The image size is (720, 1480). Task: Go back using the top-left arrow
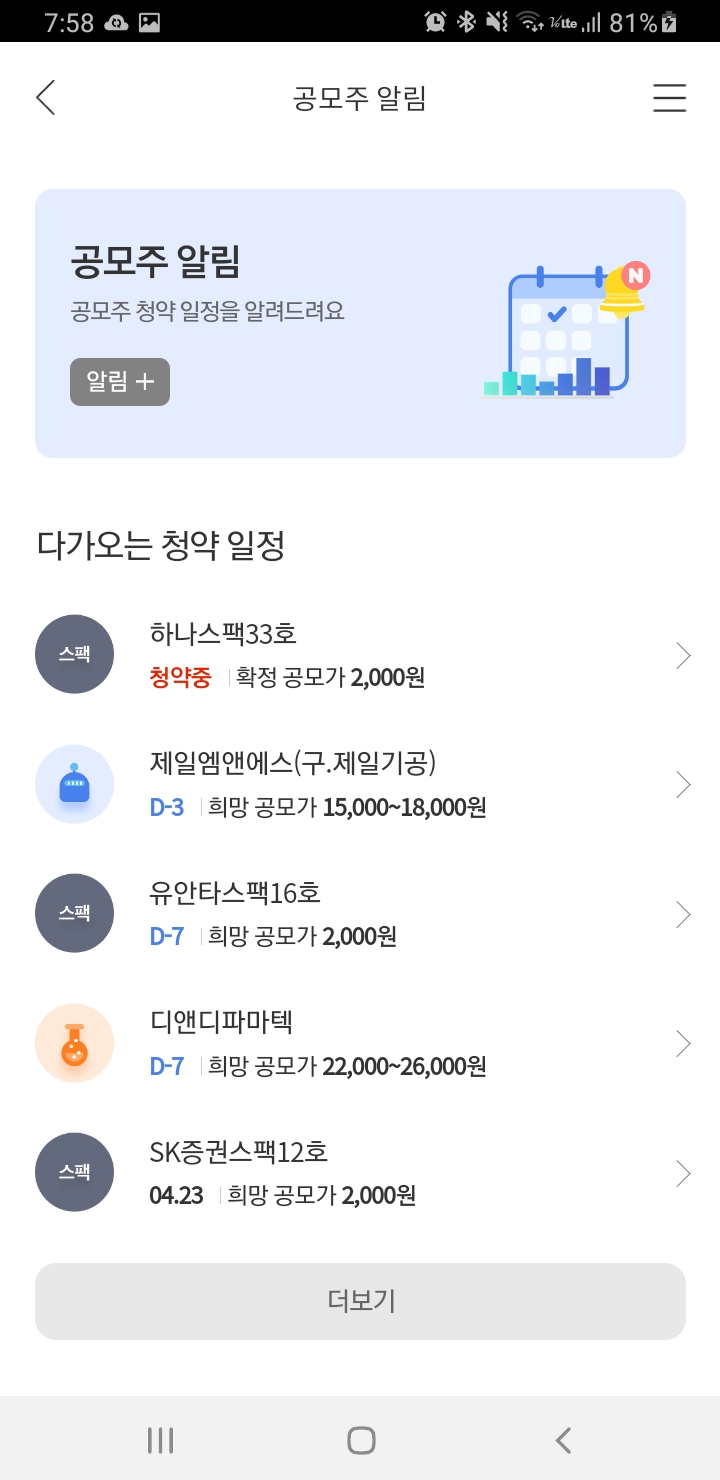point(46,98)
